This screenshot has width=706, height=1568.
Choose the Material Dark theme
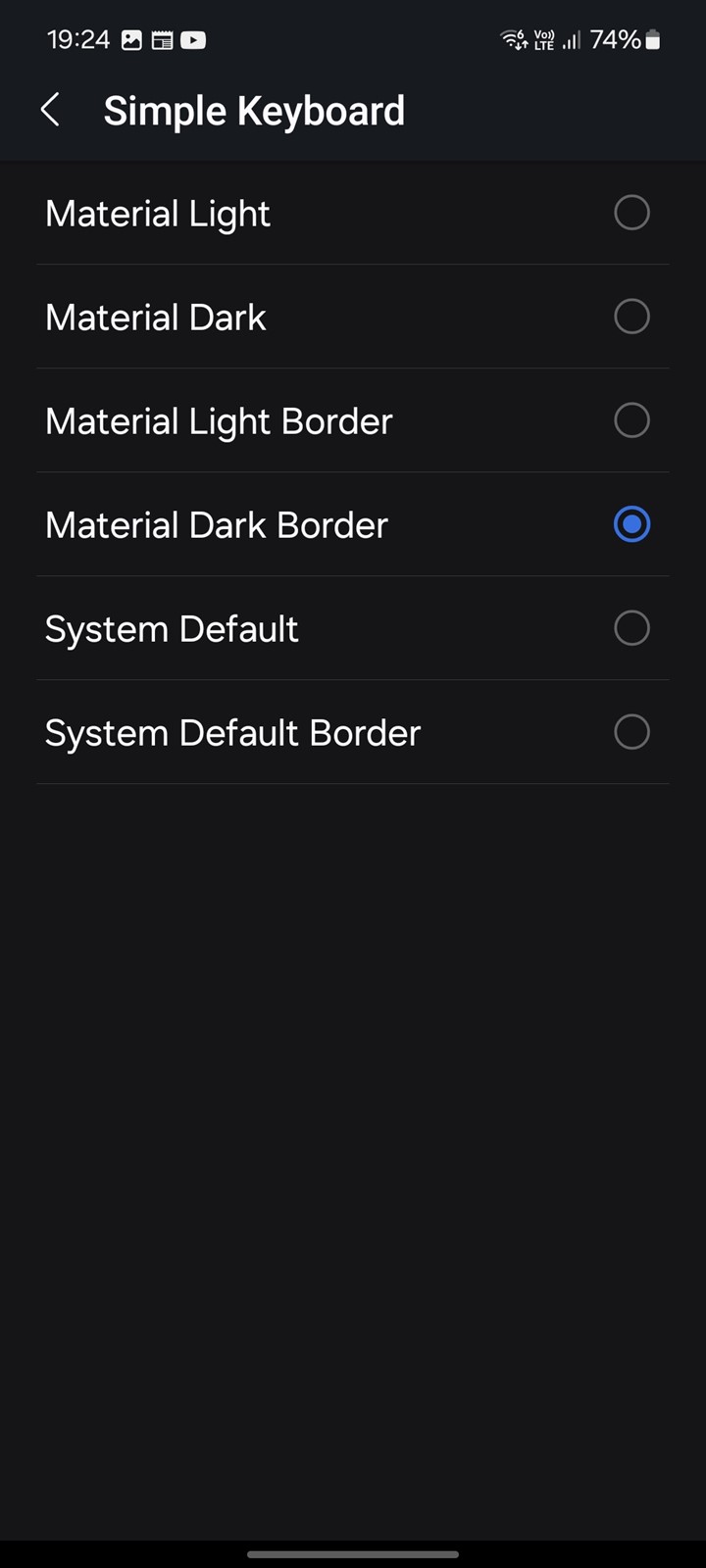coord(353,317)
